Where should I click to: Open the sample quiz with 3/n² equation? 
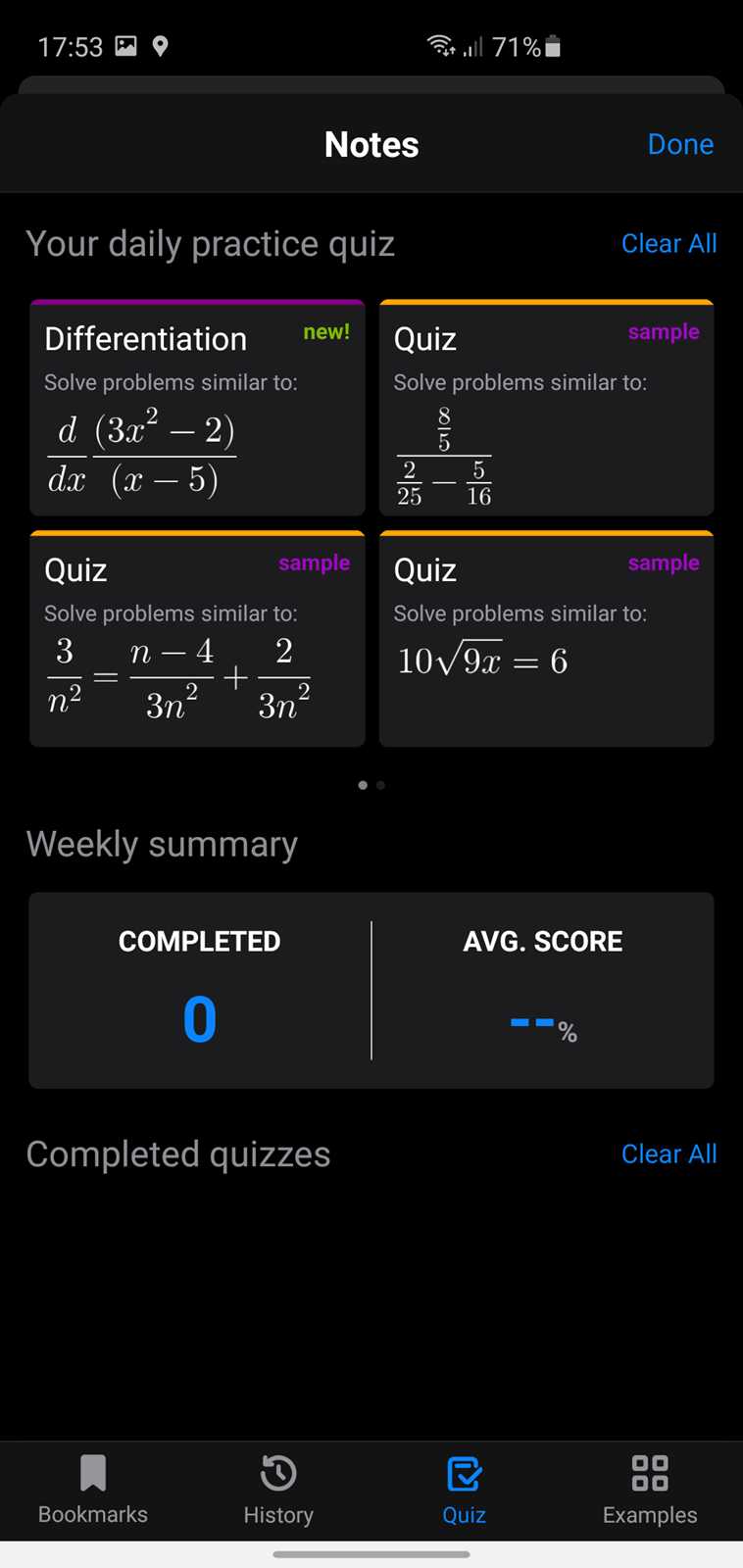[x=197, y=639]
